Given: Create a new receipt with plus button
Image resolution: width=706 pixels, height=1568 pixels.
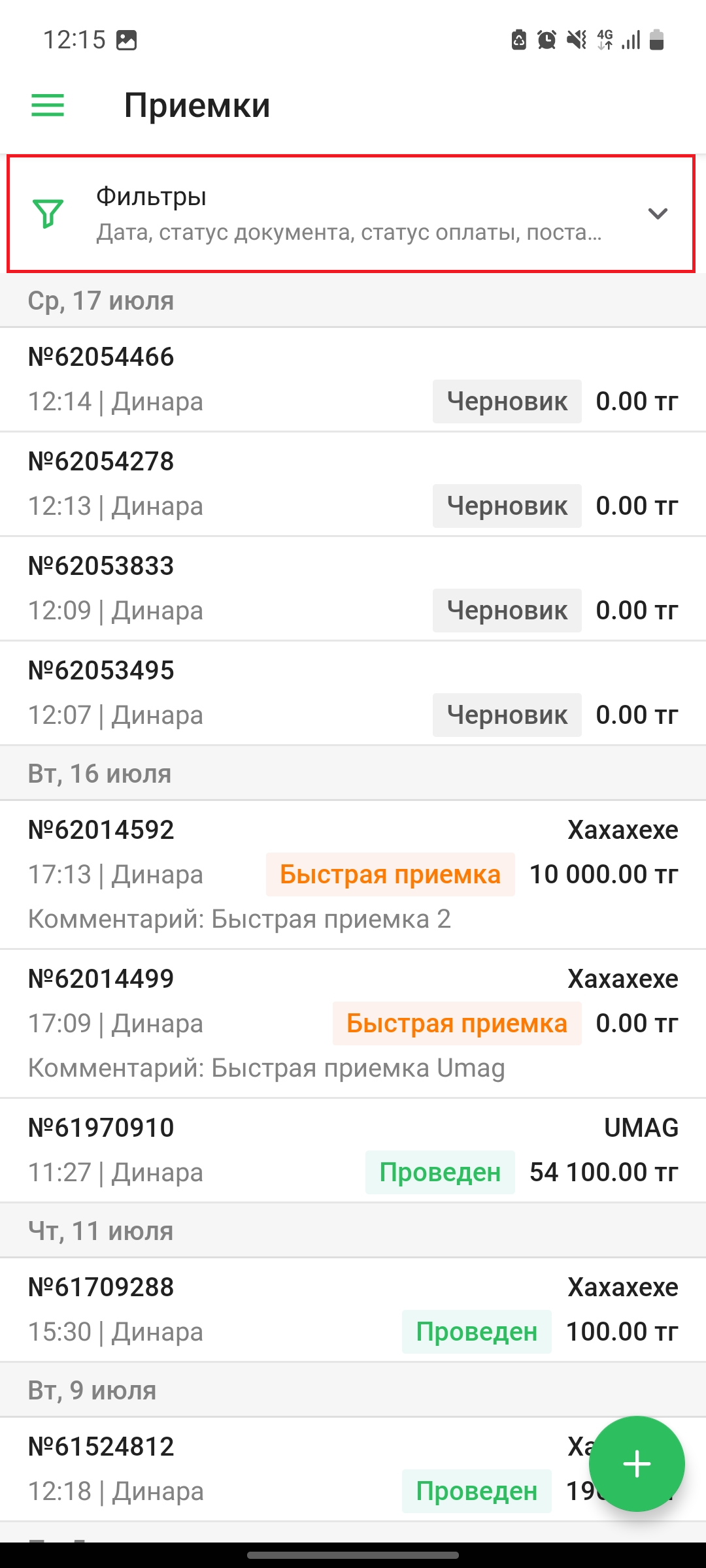Looking at the screenshot, I should pyautogui.click(x=636, y=1463).
